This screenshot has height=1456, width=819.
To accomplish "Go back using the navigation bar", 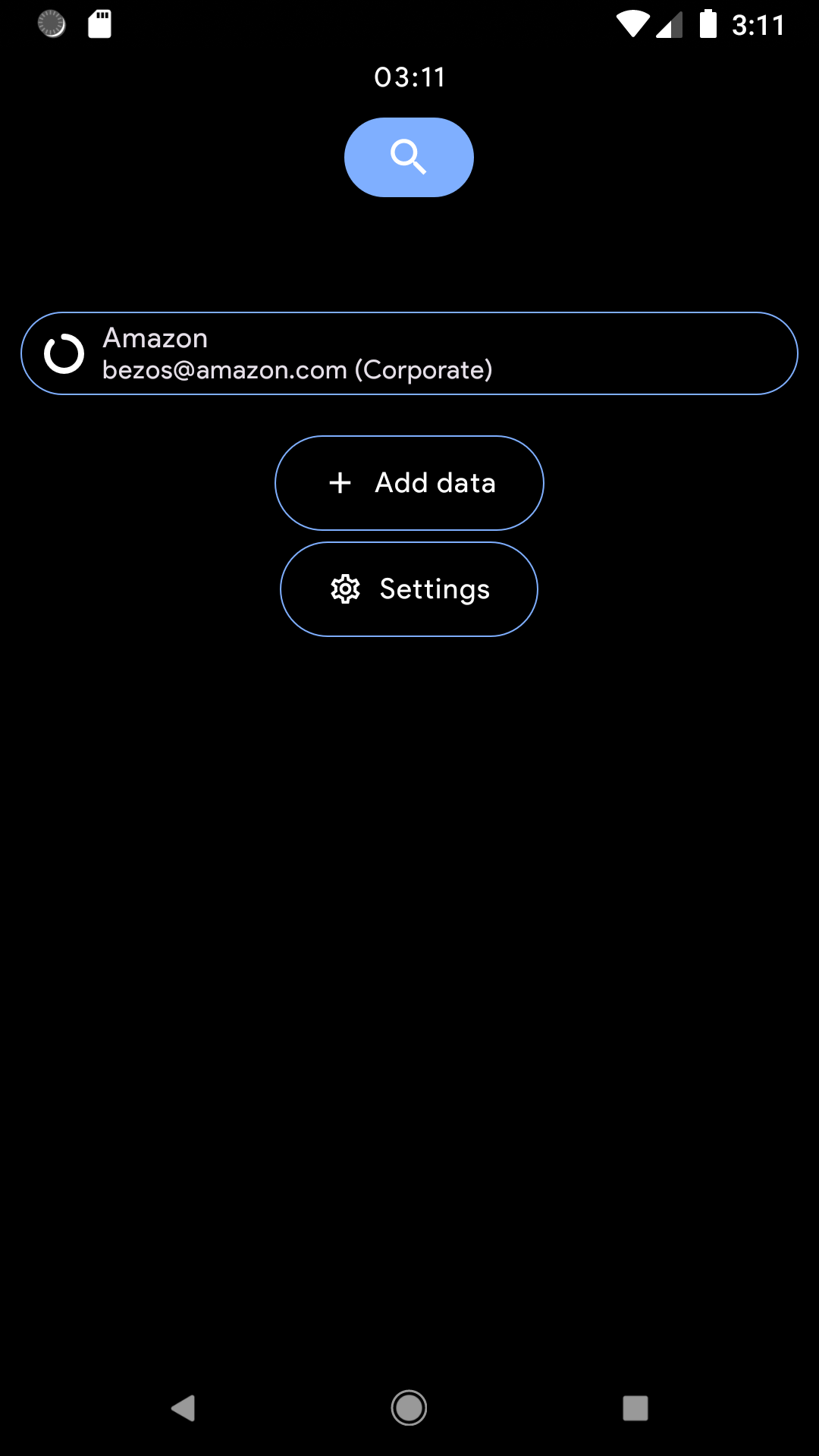I will [184, 1408].
